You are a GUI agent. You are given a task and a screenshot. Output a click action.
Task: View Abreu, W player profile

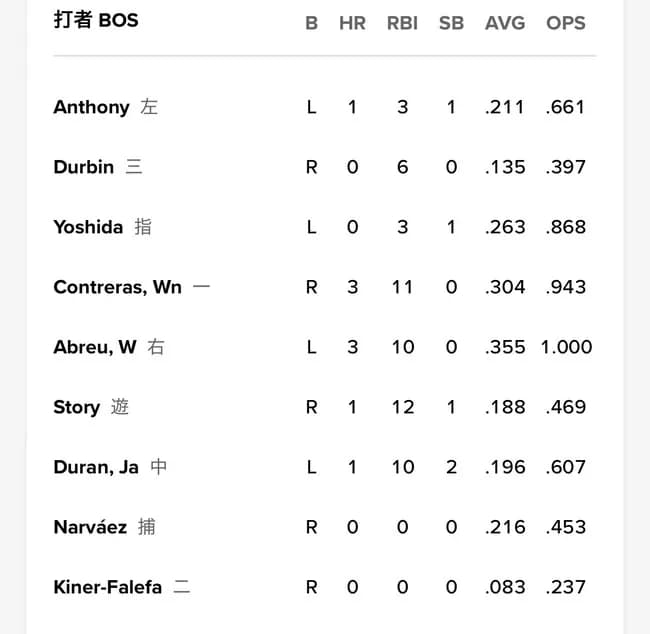(x=94, y=347)
